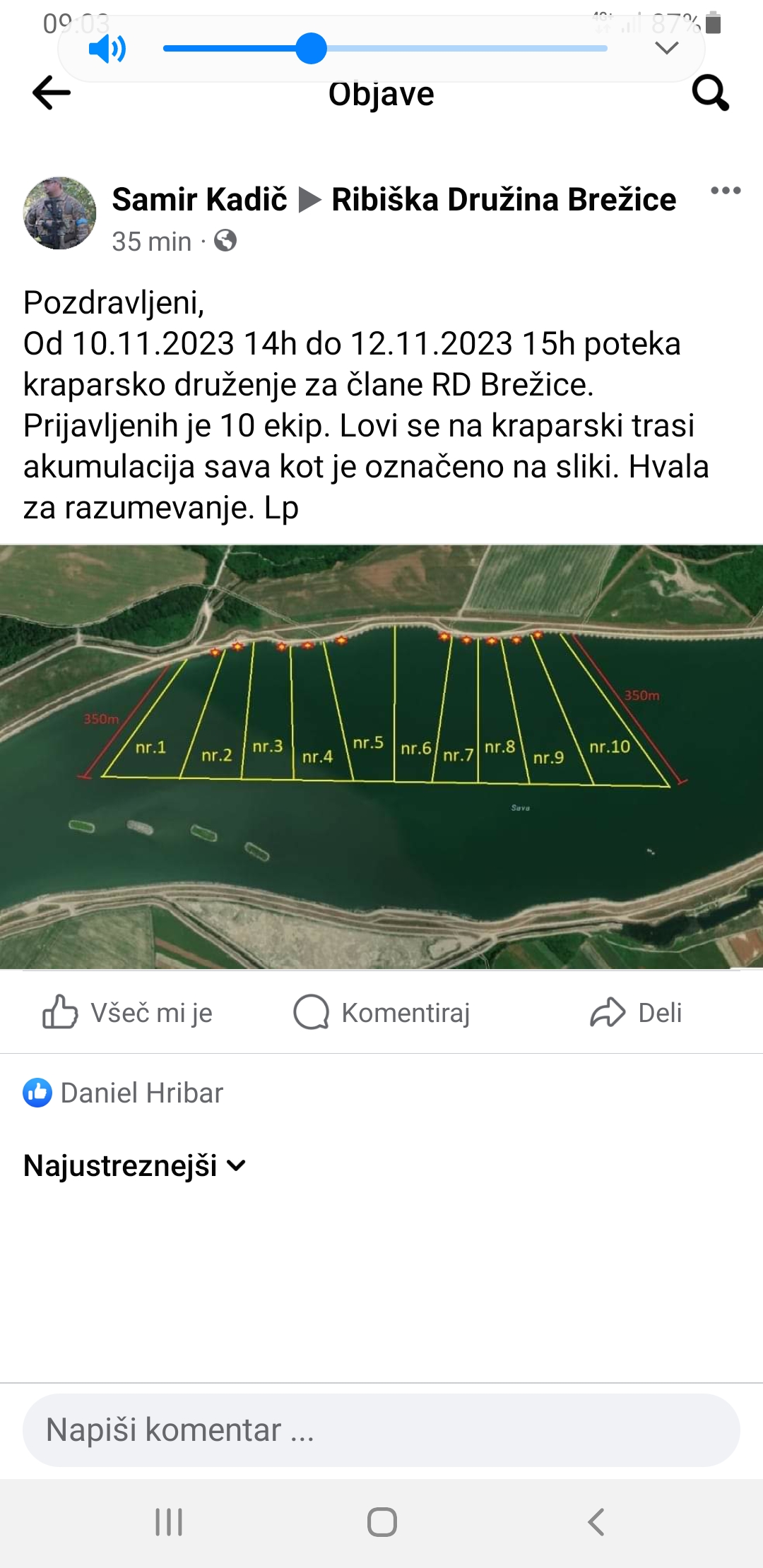
Task: Open Samir Kadič's profile picture
Action: 60,213
